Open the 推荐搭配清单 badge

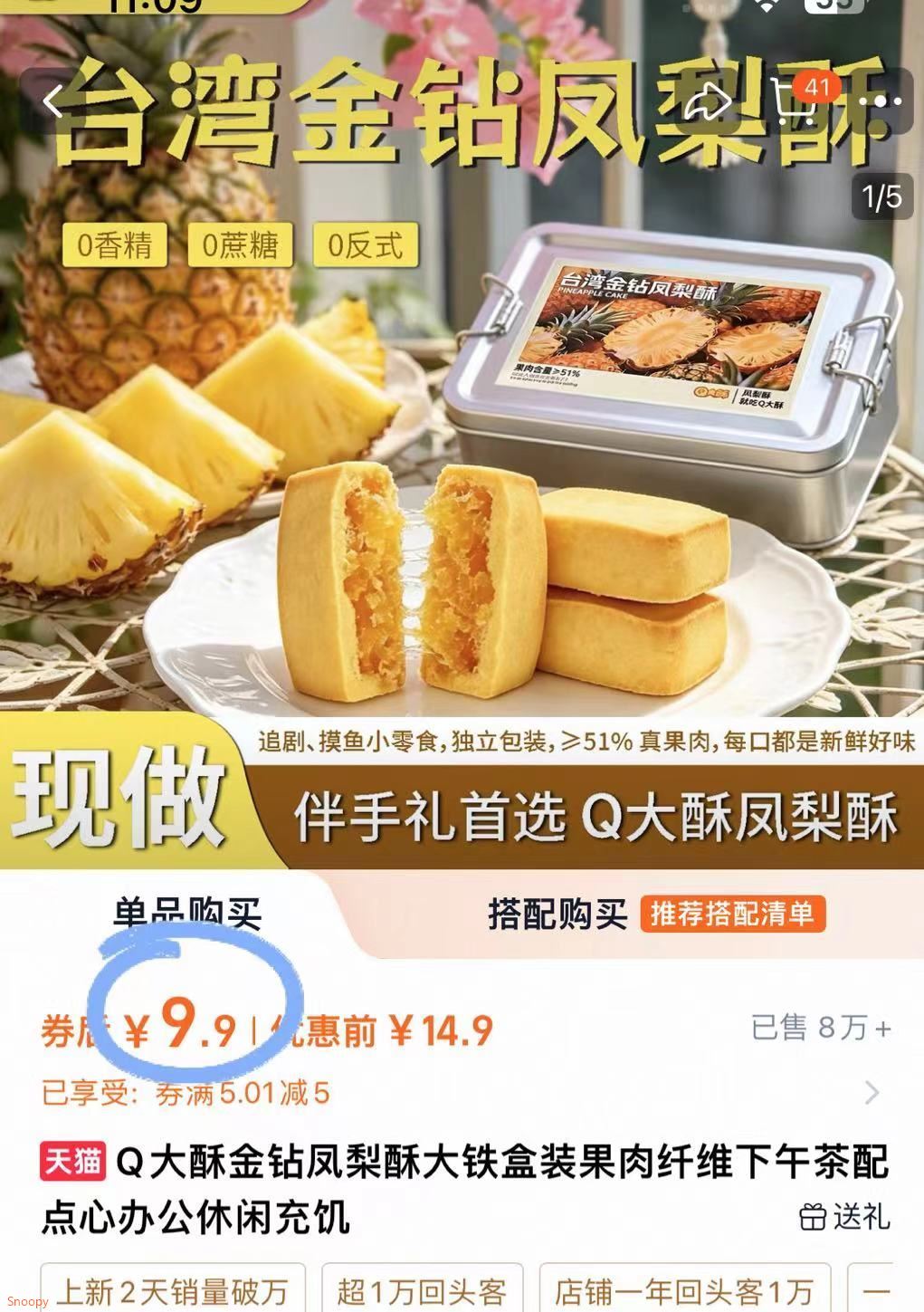[x=732, y=914]
